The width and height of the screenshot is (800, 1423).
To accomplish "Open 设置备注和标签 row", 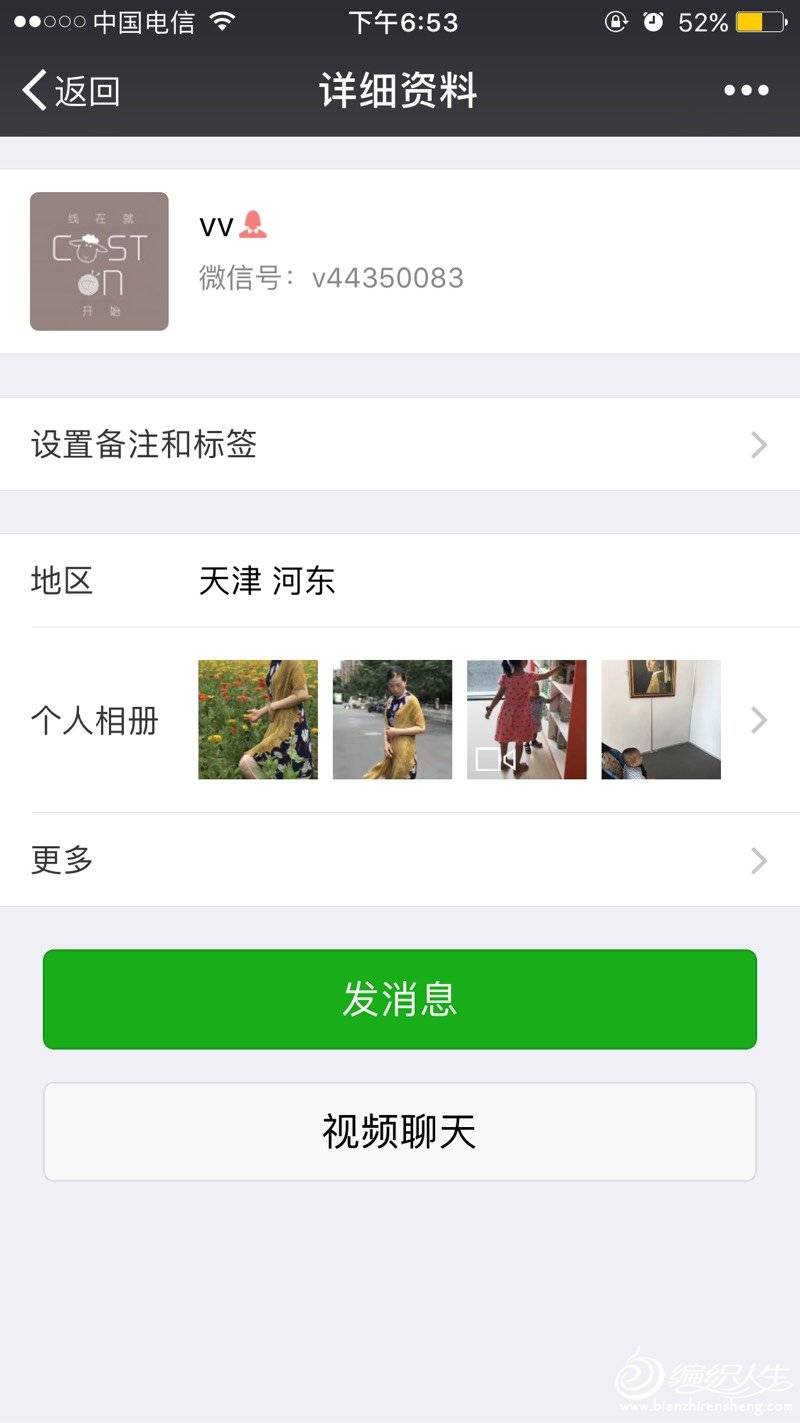I will click(400, 444).
